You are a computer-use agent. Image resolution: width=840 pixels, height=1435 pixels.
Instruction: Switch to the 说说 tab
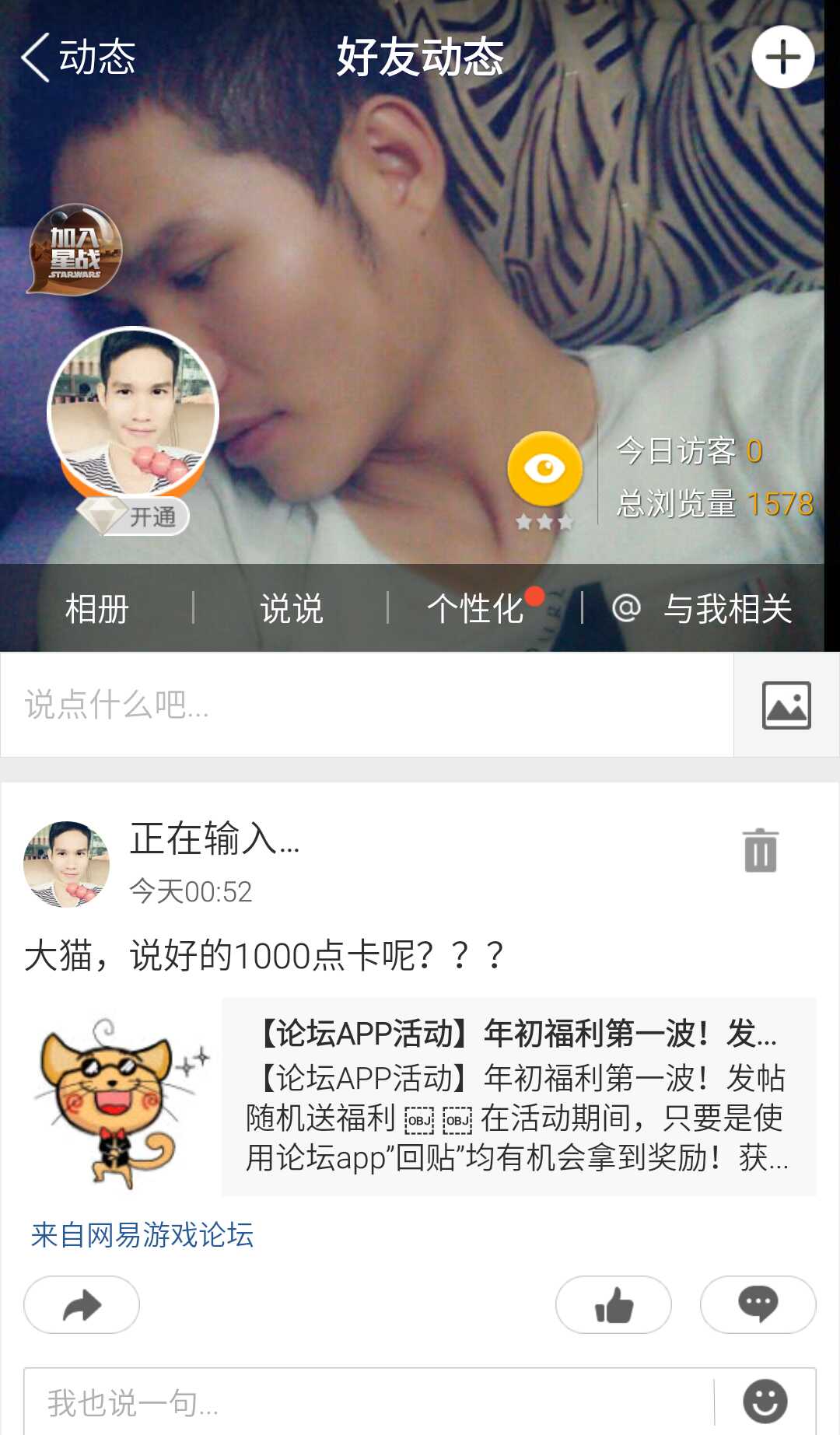coord(291,608)
